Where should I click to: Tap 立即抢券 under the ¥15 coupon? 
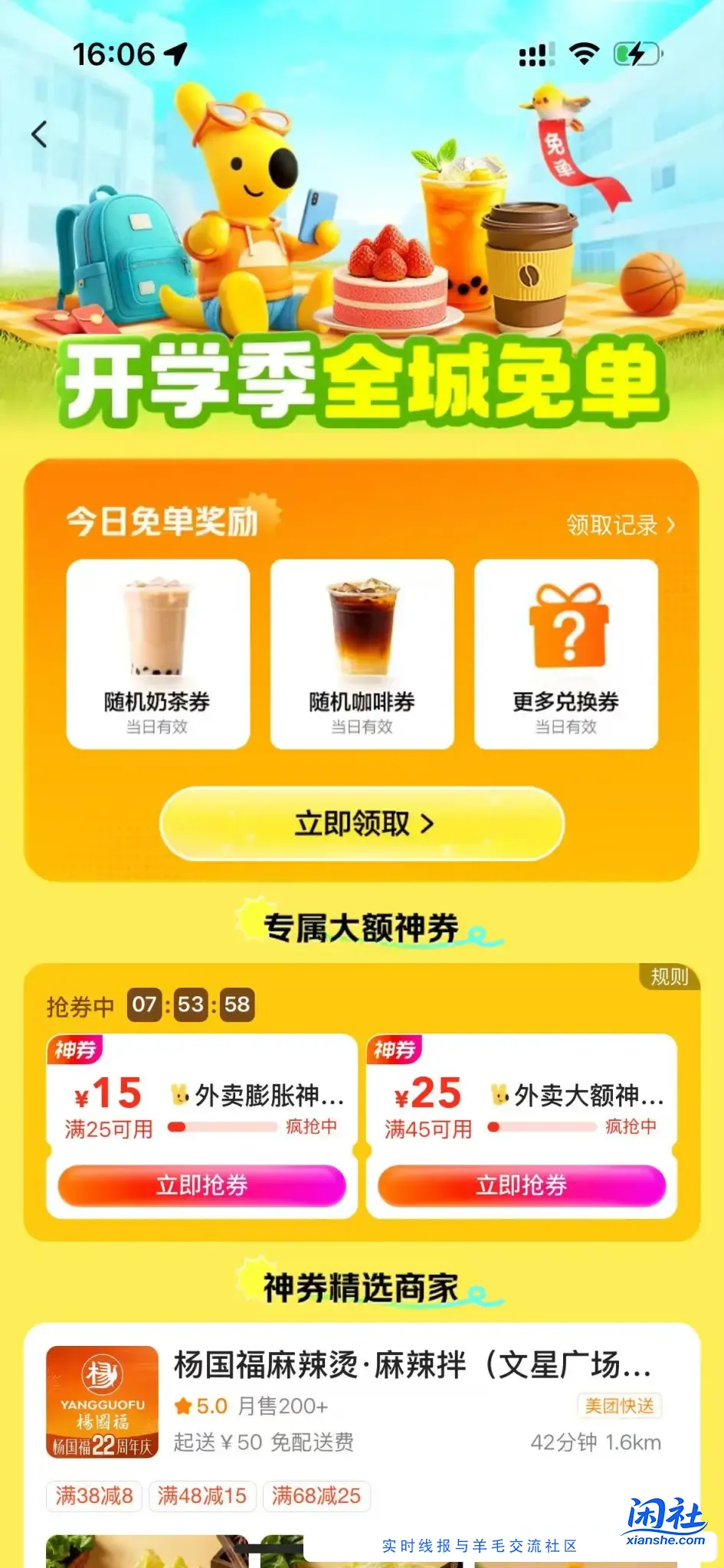click(x=201, y=1185)
